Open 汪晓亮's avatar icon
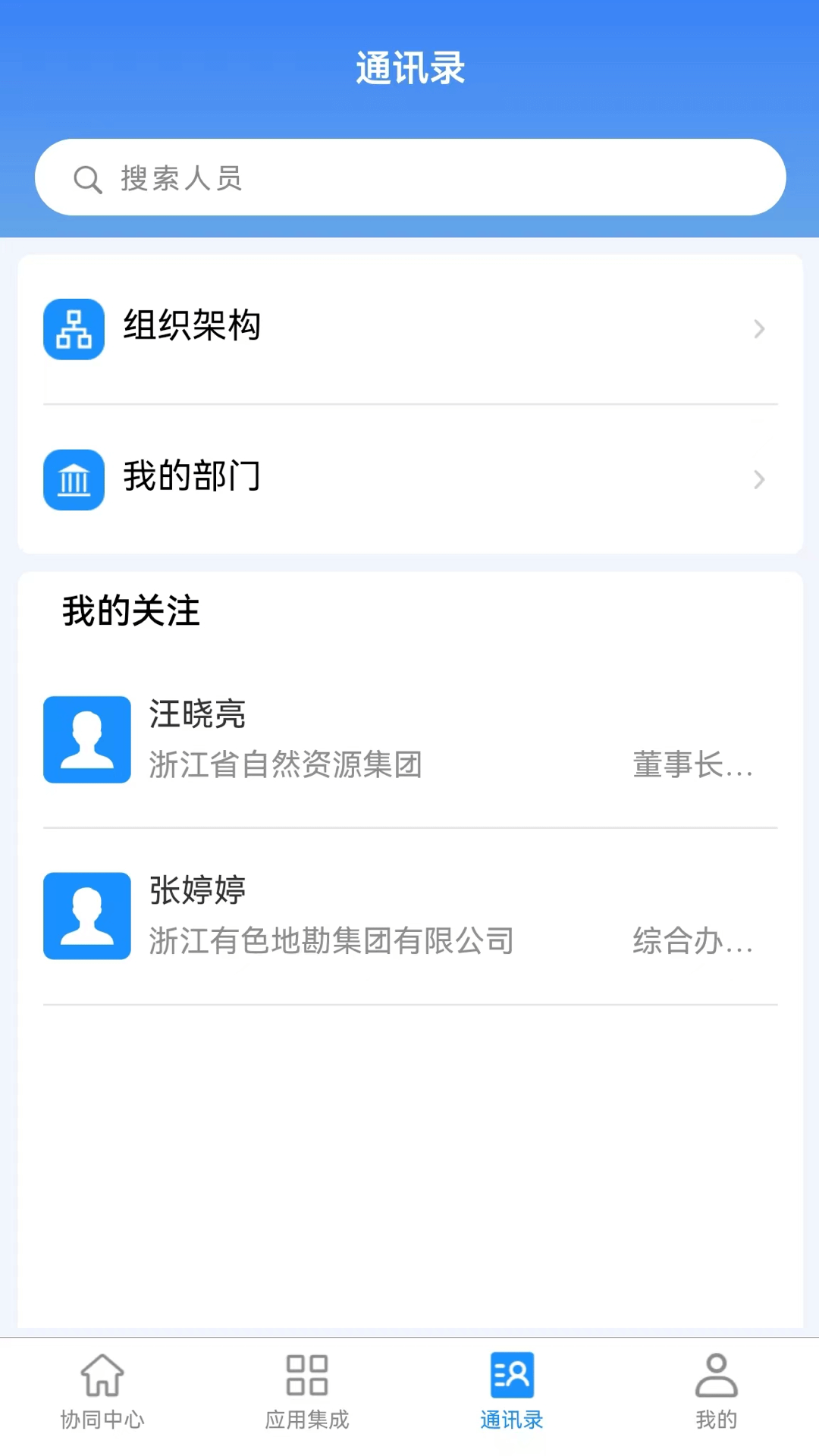The width and height of the screenshot is (819, 1456). pyautogui.click(x=86, y=739)
